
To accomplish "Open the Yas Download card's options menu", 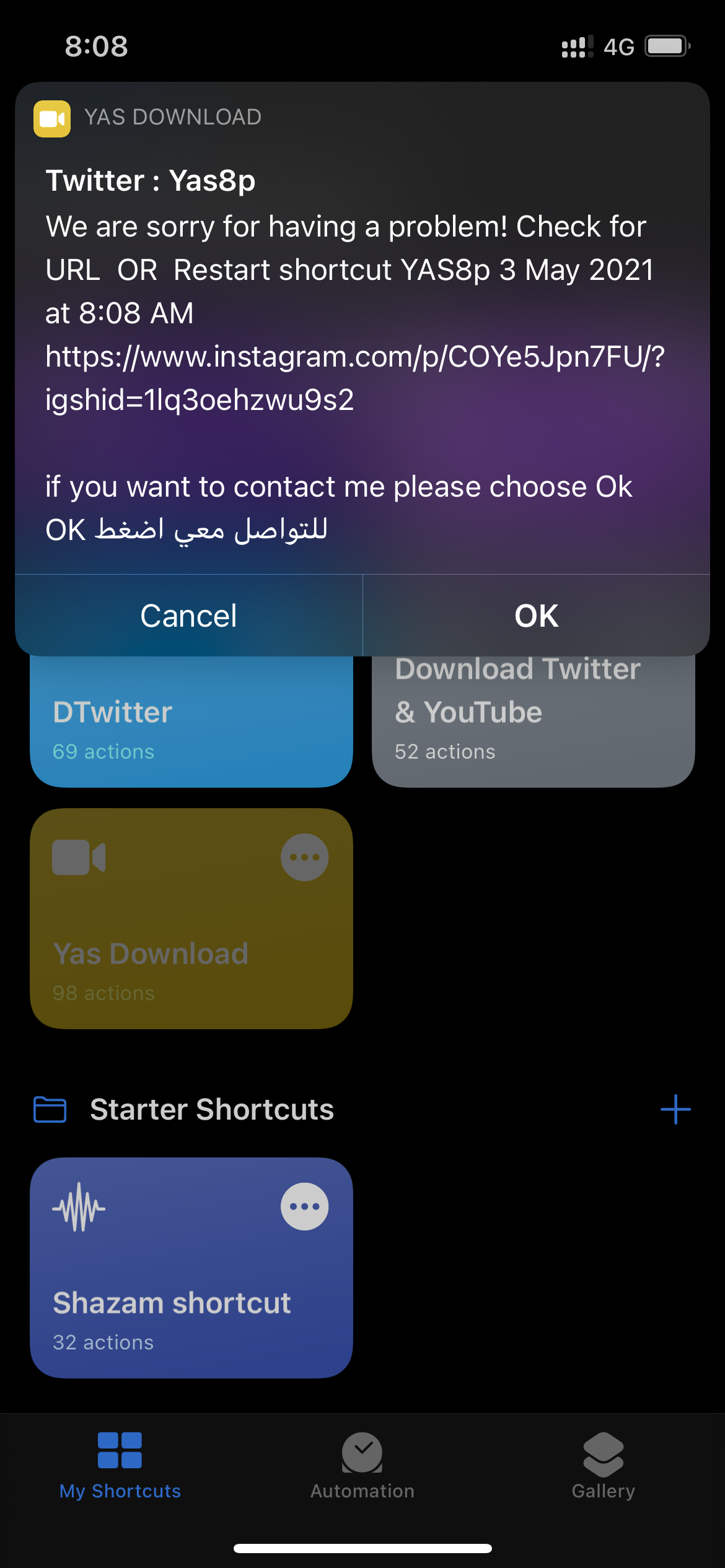I will point(304,858).
